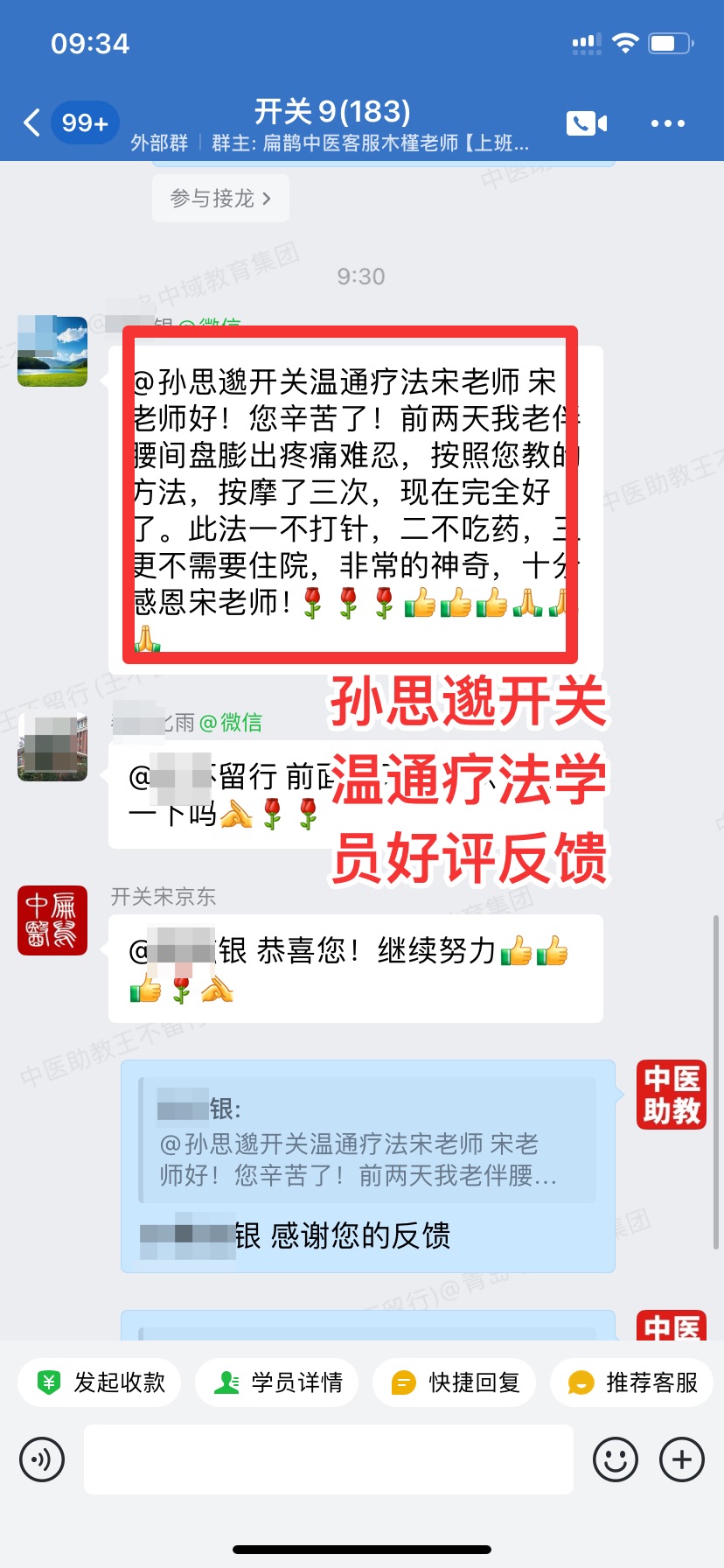Open the emoji picker
The width and height of the screenshot is (724, 1568).
pos(615,1459)
